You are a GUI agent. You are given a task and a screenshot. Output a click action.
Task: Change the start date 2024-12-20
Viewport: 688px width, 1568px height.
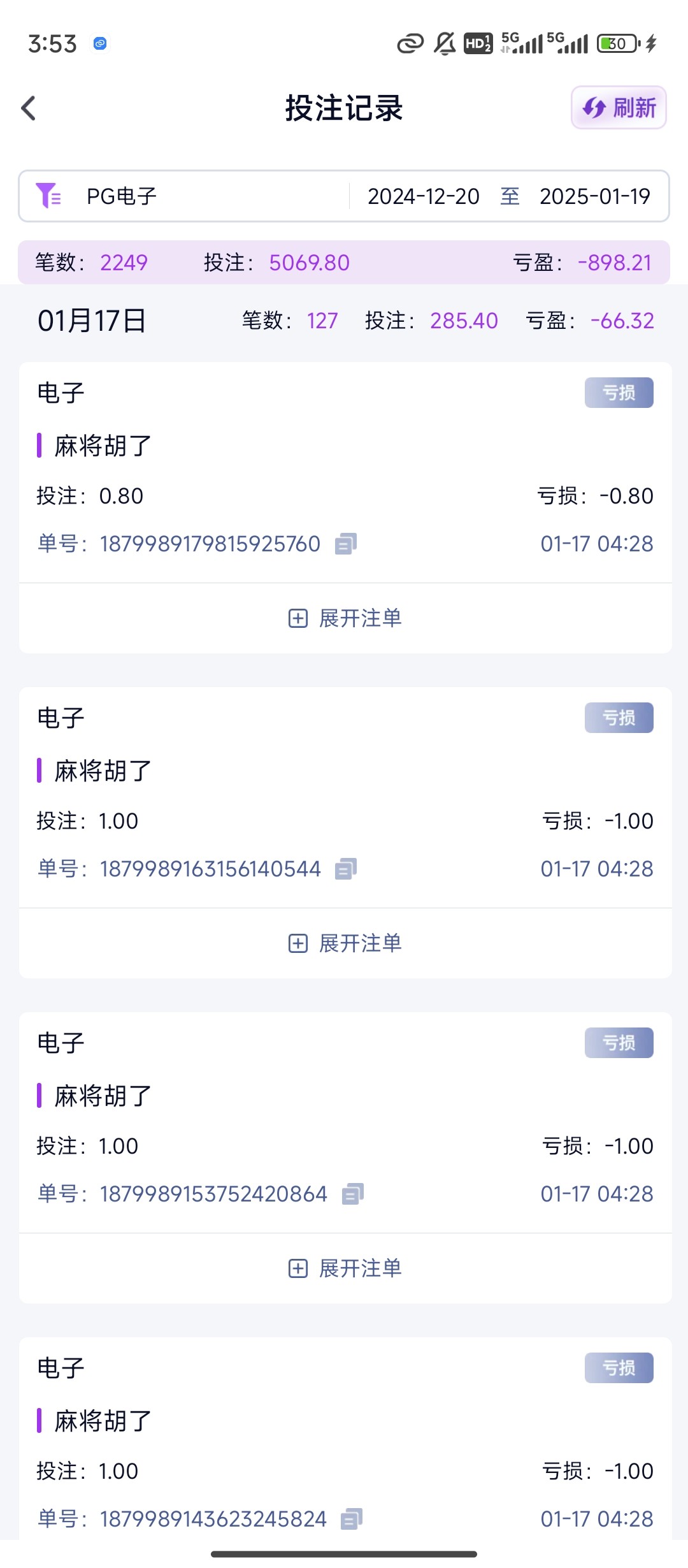point(424,196)
